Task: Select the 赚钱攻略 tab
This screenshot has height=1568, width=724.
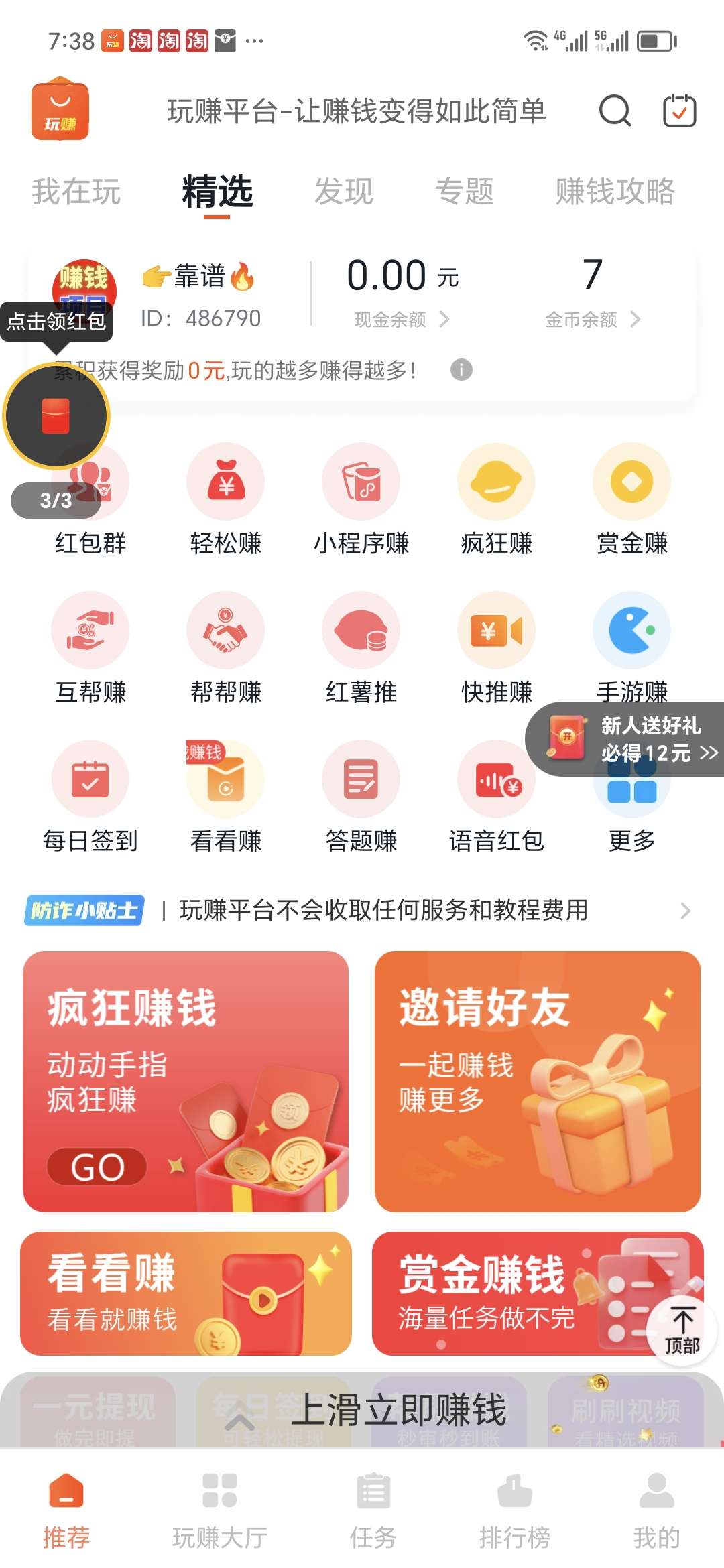Action: pyautogui.click(x=615, y=192)
